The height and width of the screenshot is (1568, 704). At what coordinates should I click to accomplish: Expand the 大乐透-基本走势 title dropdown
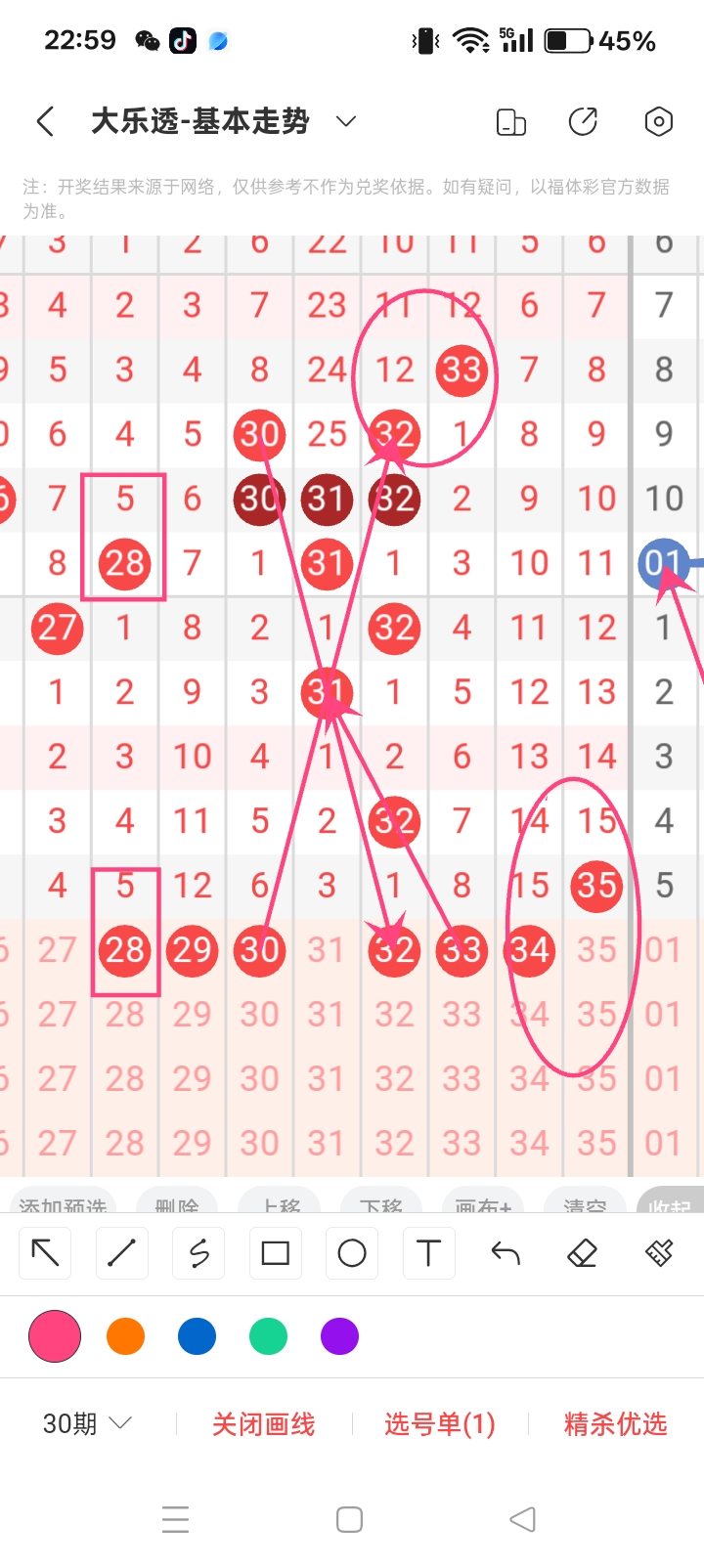[345, 121]
